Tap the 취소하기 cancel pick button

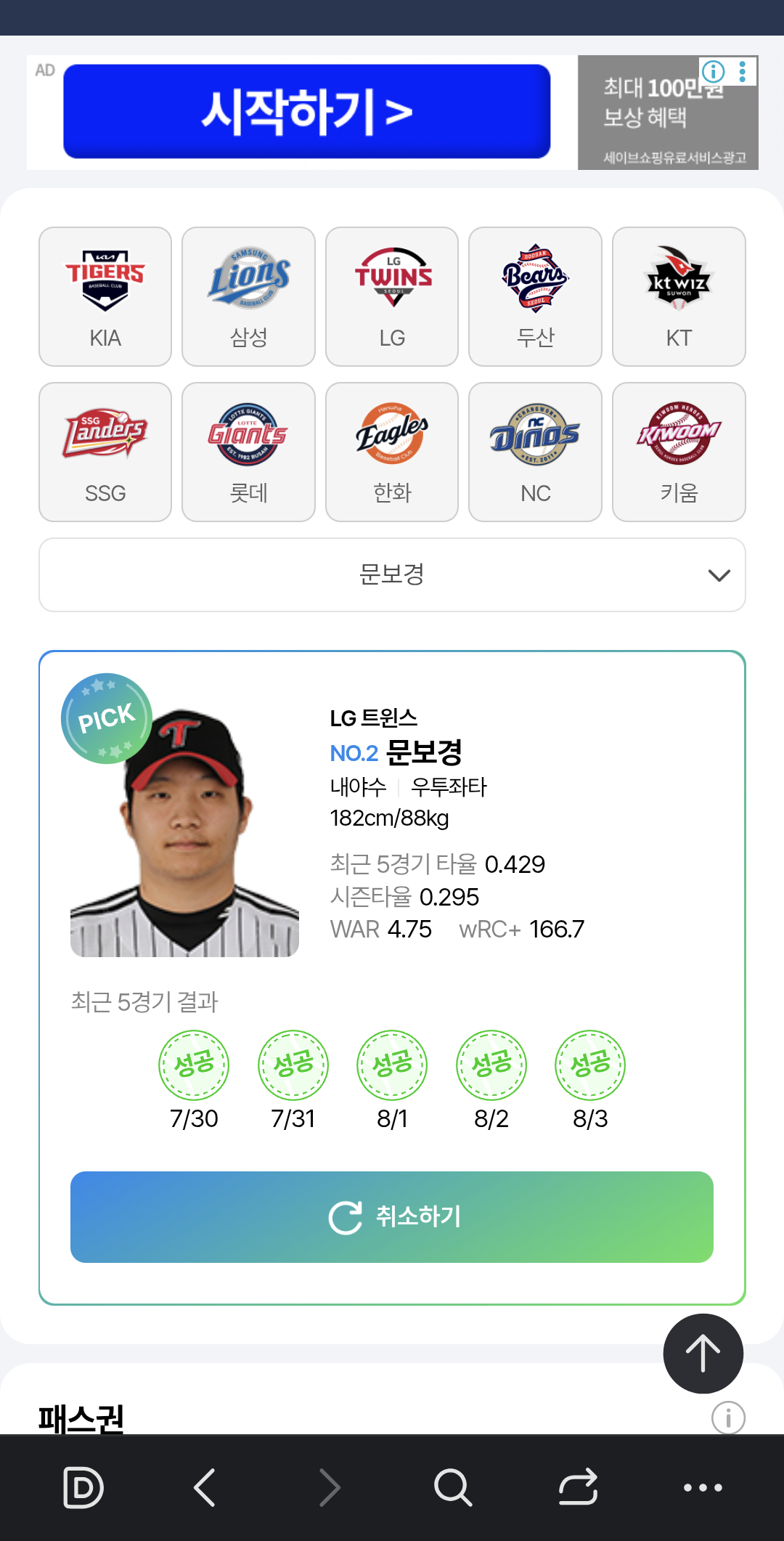point(392,1217)
